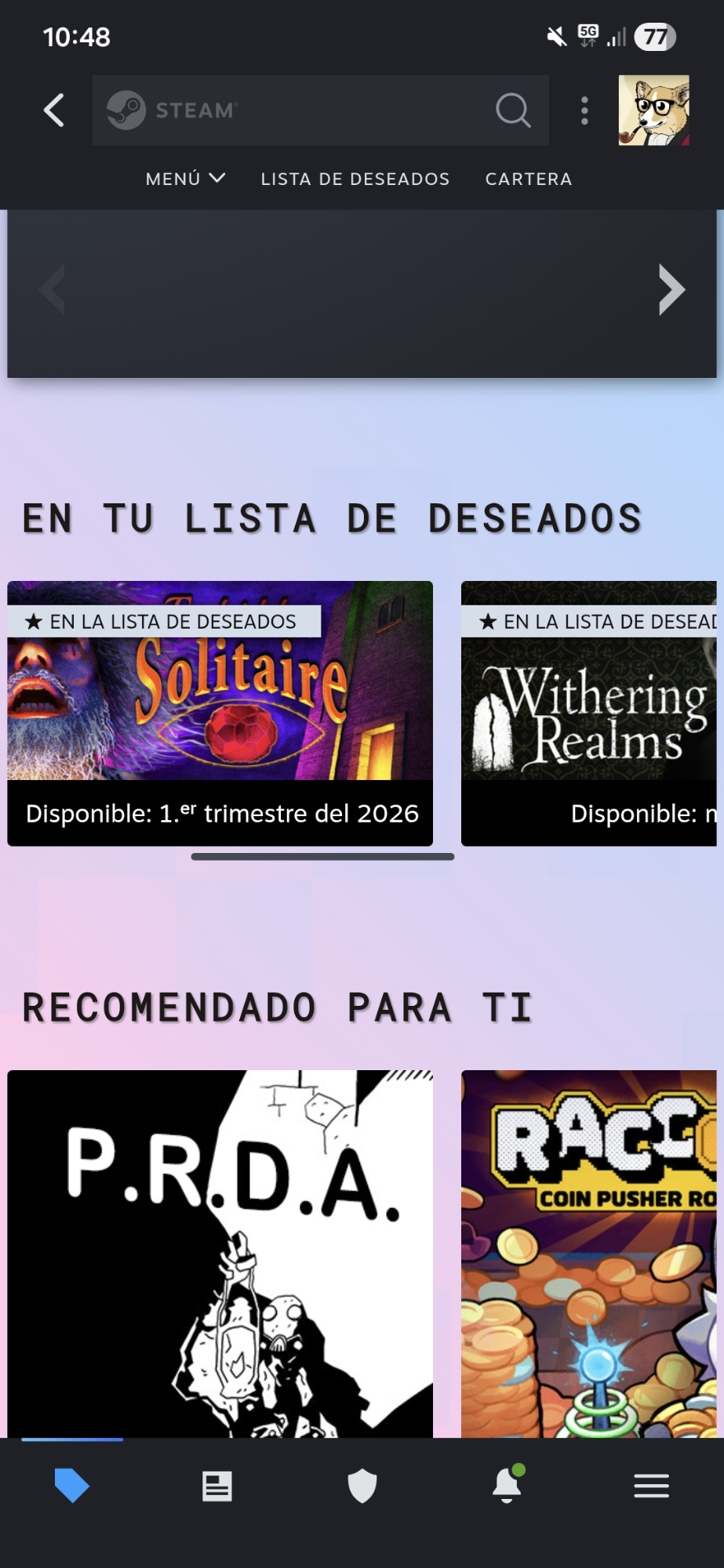Screen dimensions: 724x1568
Task: Expand the MENÚ dropdown
Action: [x=185, y=179]
